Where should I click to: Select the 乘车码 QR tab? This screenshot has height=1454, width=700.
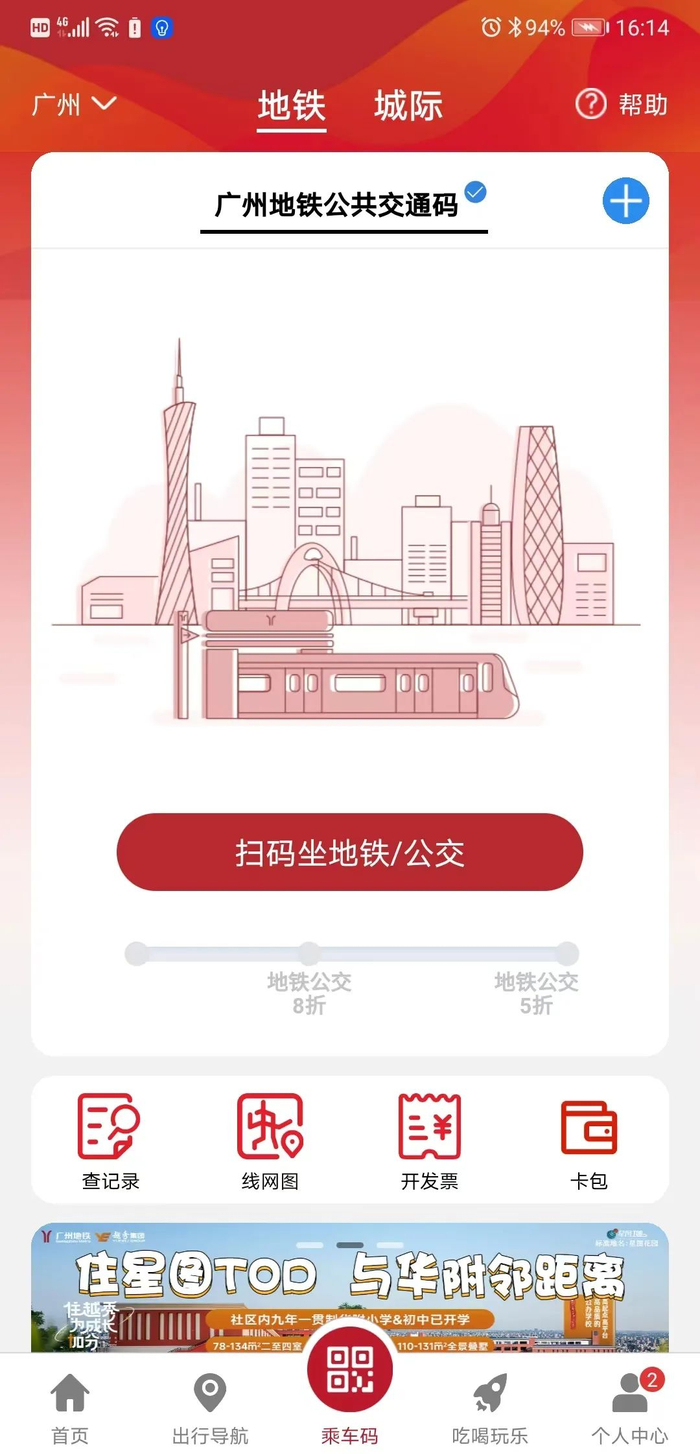click(x=350, y=1390)
